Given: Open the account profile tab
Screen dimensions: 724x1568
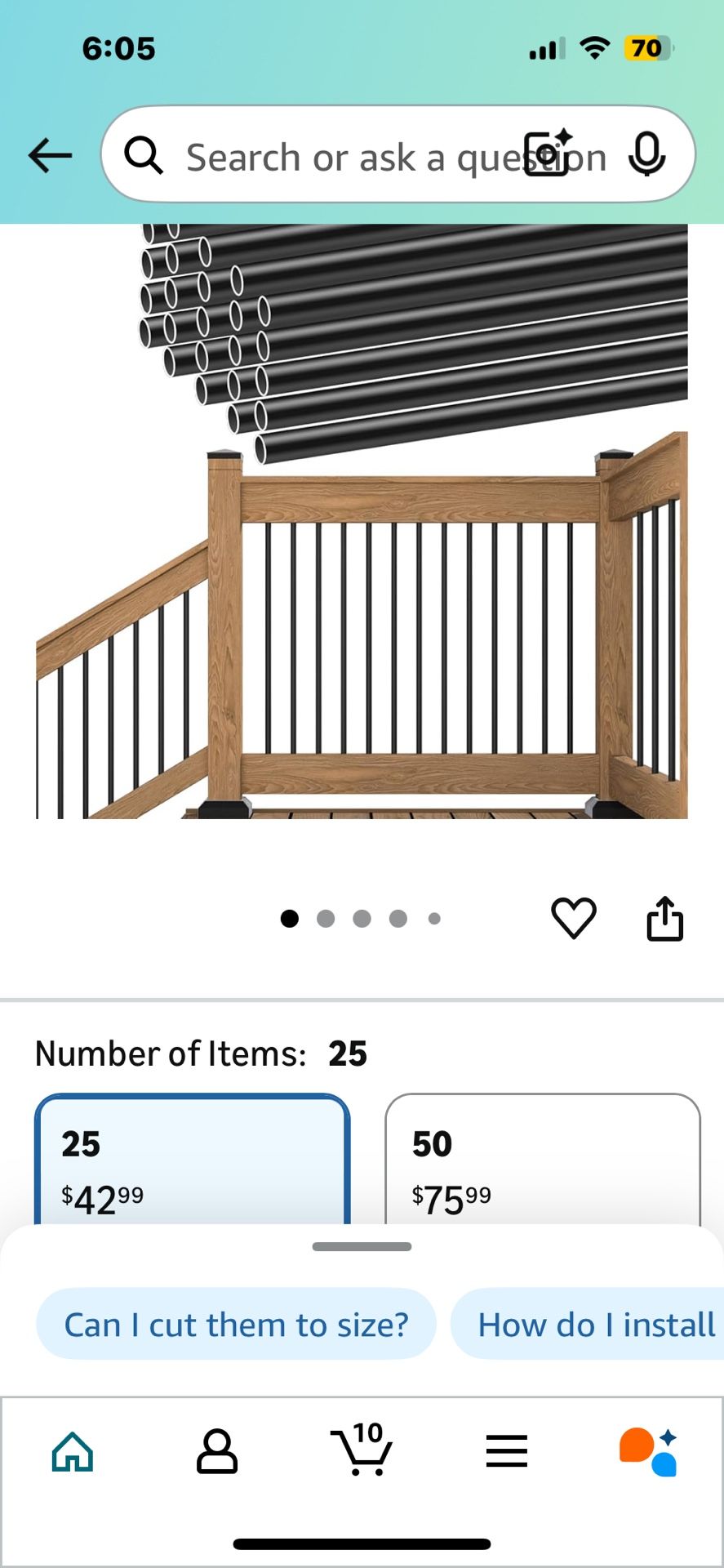Looking at the screenshot, I should [x=217, y=1451].
